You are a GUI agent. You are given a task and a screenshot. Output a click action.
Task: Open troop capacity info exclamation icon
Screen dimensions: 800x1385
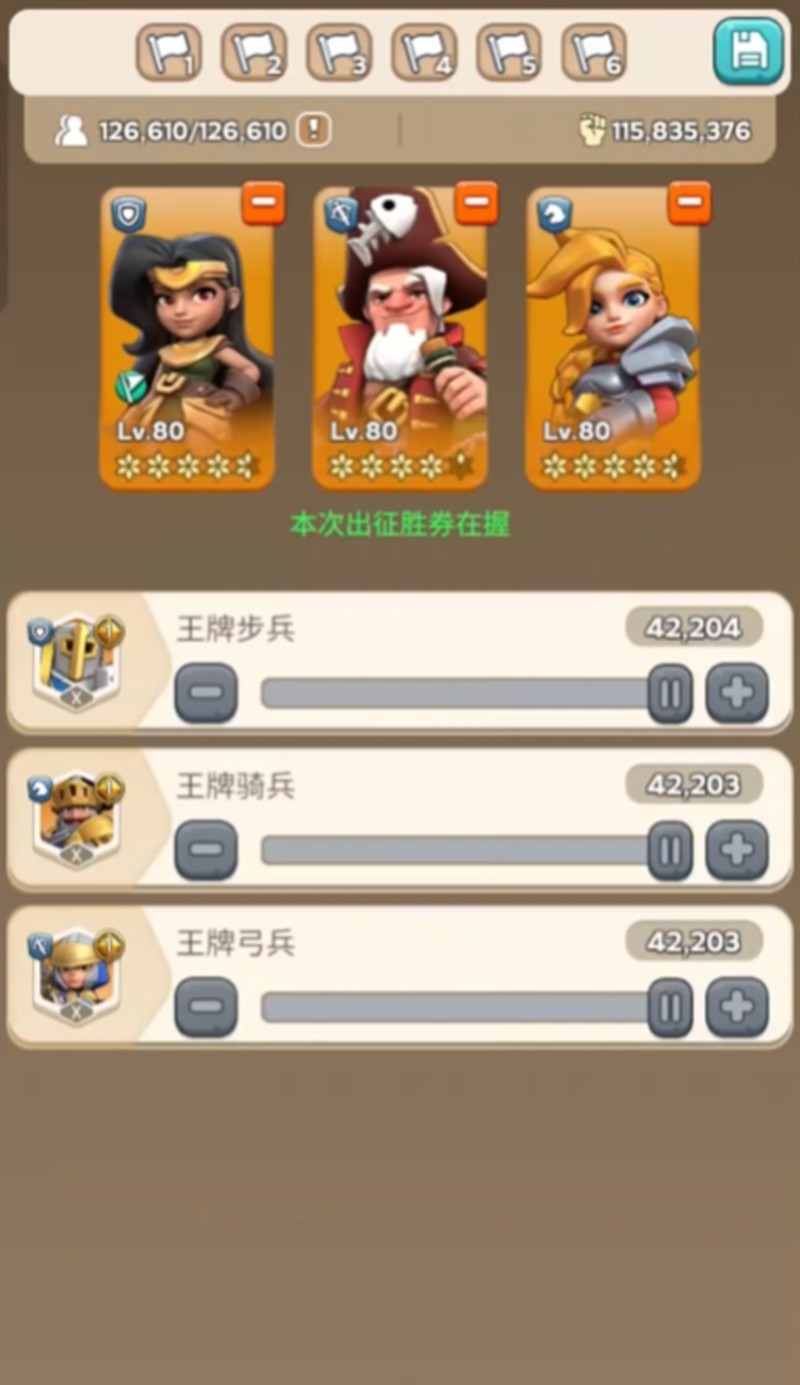coord(314,130)
